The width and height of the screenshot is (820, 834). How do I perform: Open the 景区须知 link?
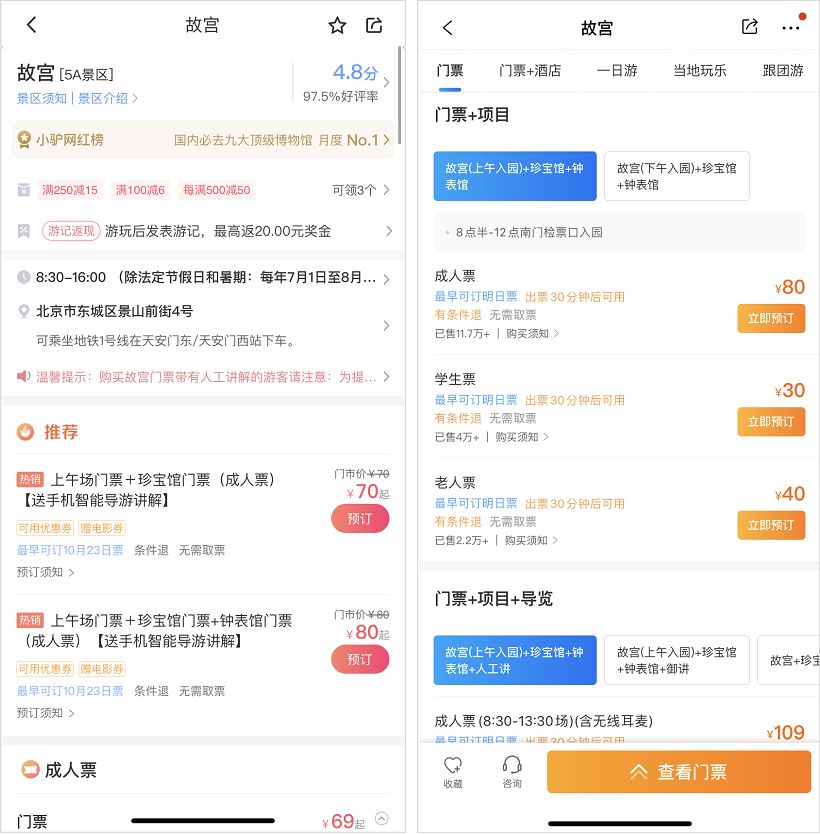pyautogui.click(x=42, y=98)
